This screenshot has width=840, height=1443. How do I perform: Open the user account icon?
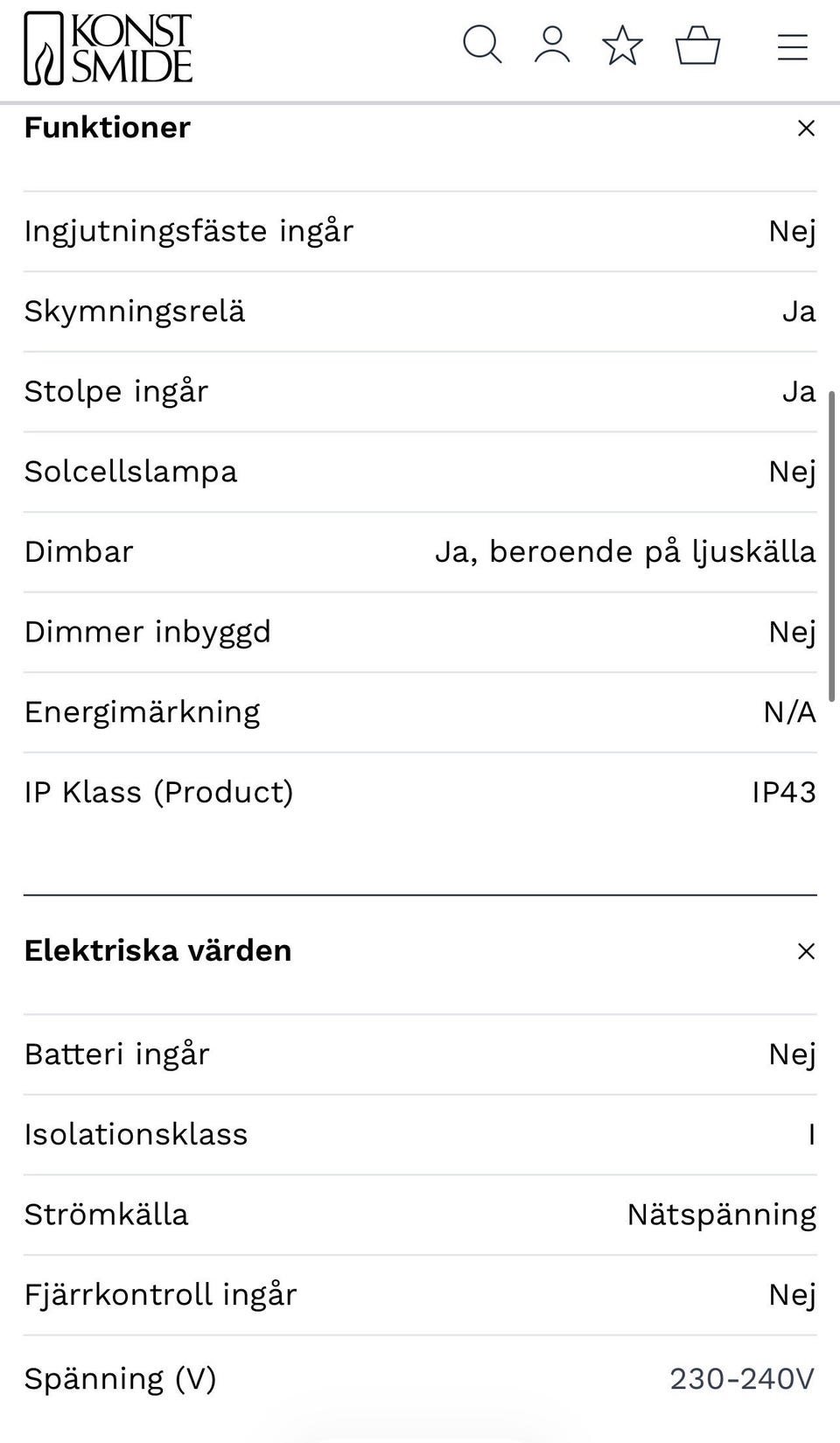(552, 45)
